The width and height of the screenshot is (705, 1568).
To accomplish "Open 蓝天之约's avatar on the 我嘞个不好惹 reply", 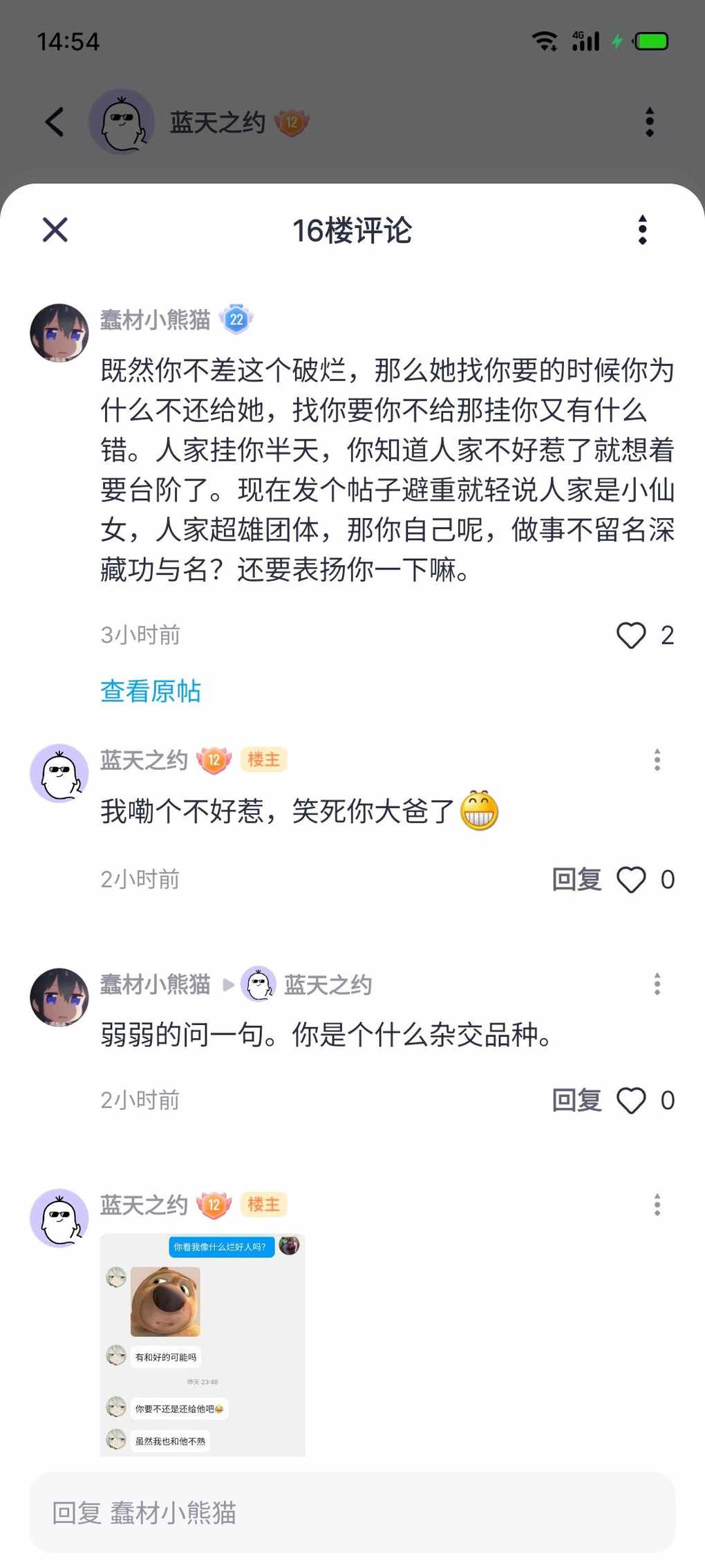I will pos(59,773).
